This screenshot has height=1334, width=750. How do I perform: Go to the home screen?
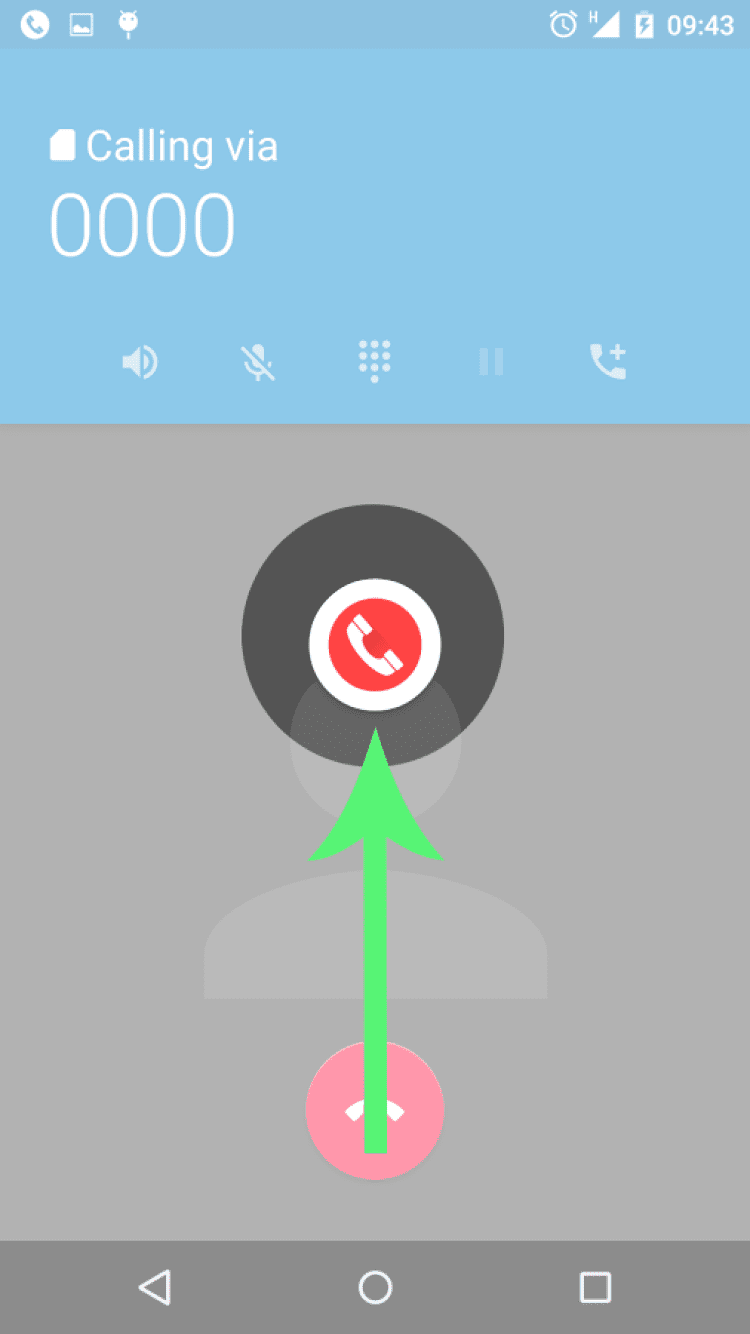click(x=375, y=1287)
